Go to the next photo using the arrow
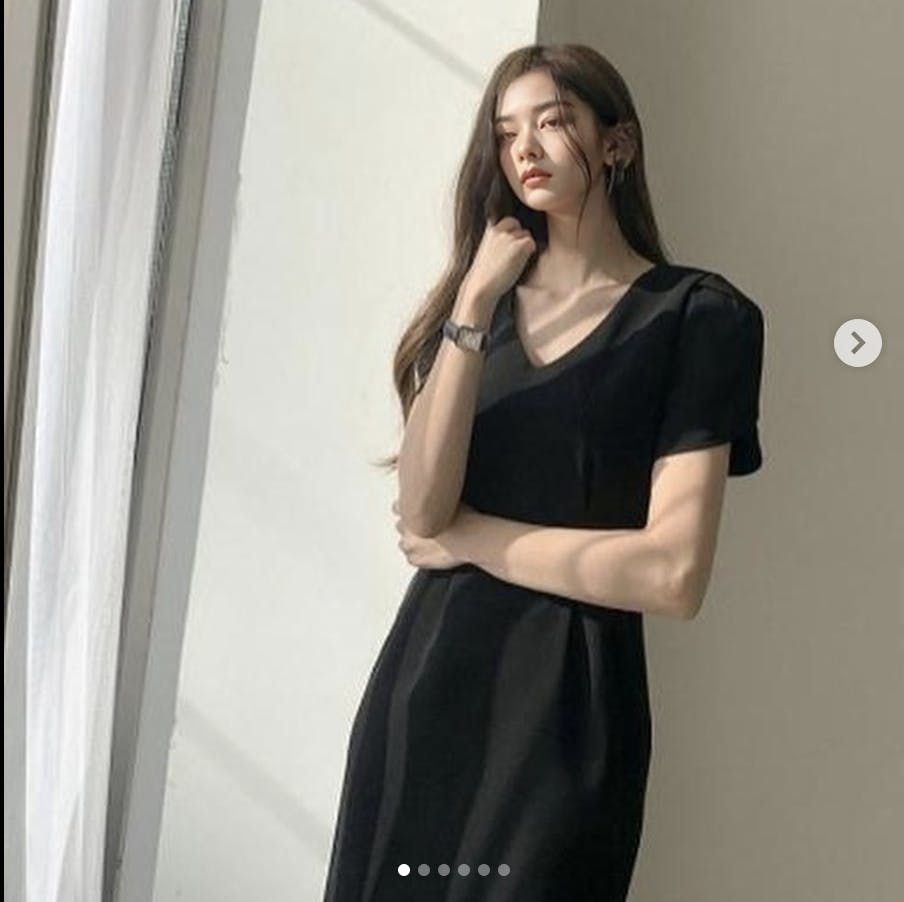The height and width of the screenshot is (902, 904). point(857,343)
